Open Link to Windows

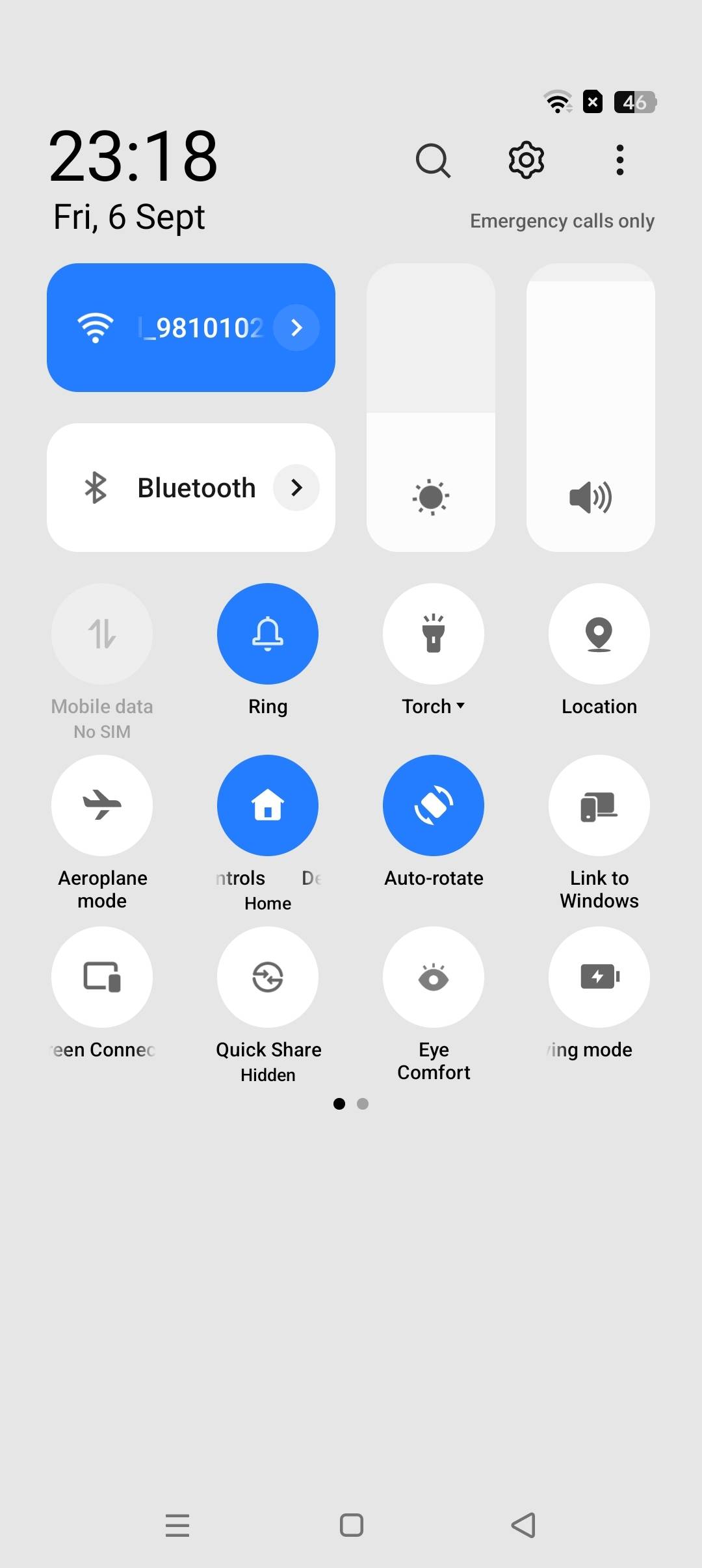(x=599, y=805)
